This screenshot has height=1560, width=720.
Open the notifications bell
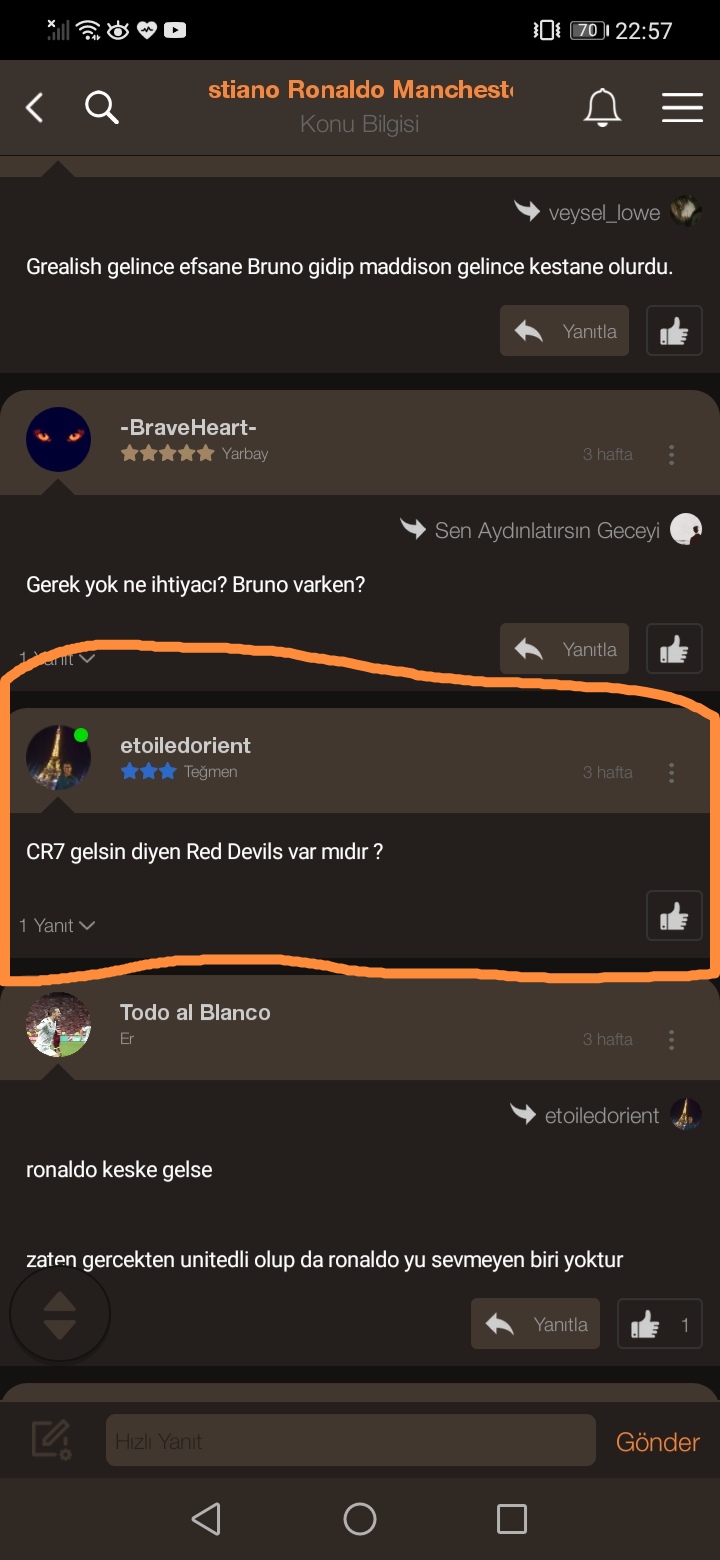click(x=602, y=107)
